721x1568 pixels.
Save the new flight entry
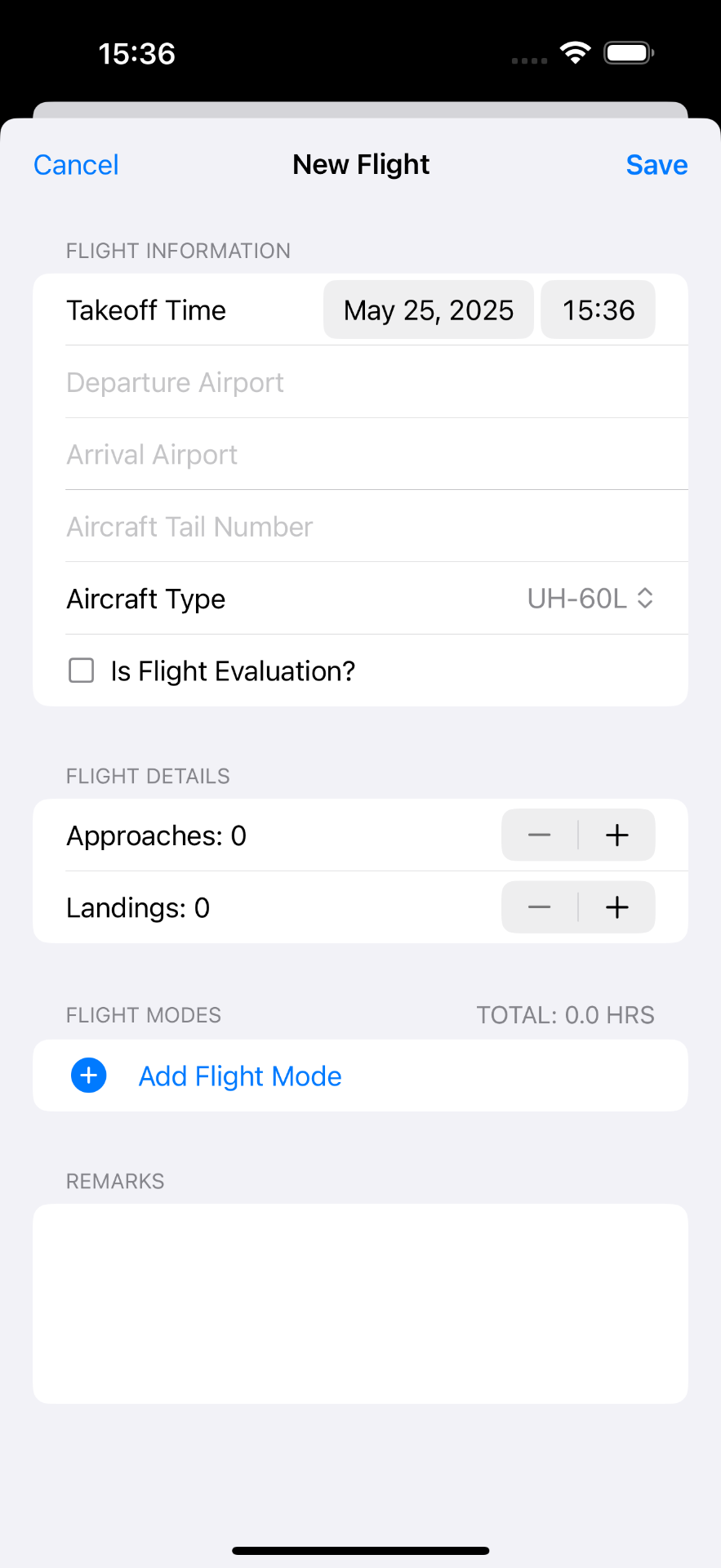[x=656, y=164]
